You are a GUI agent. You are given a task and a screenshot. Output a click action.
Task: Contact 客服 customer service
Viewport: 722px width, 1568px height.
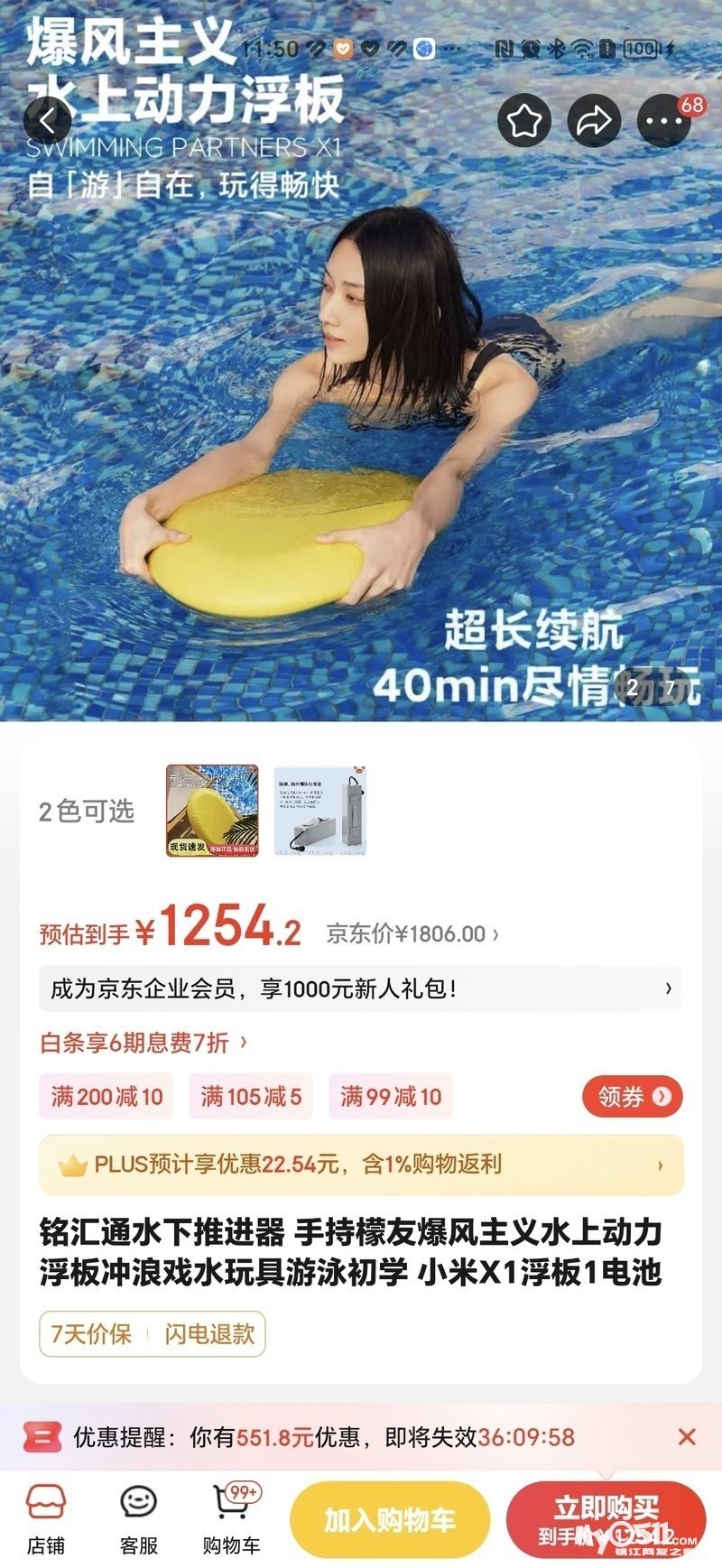(x=138, y=1519)
